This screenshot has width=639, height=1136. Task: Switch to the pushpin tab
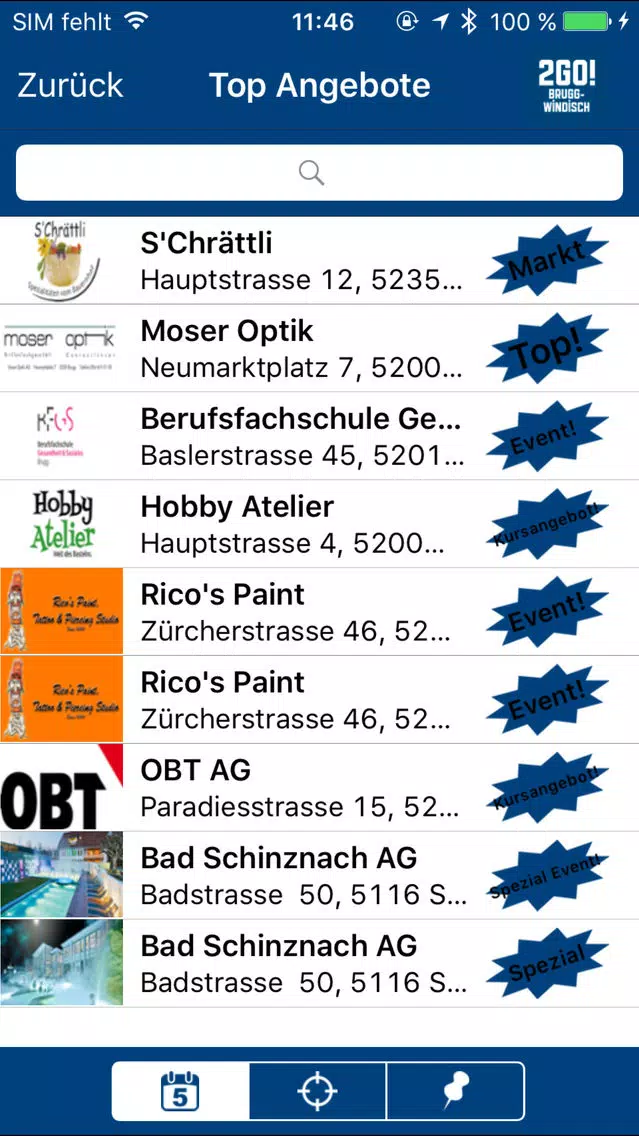pyautogui.click(x=456, y=1091)
